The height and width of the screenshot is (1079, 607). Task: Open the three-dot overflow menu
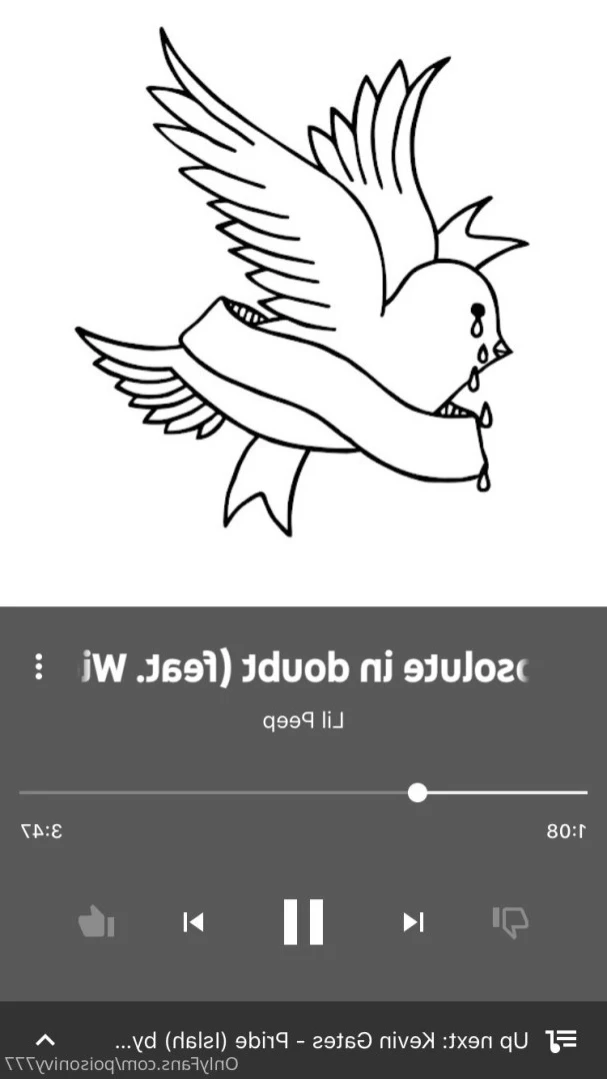[38, 666]
